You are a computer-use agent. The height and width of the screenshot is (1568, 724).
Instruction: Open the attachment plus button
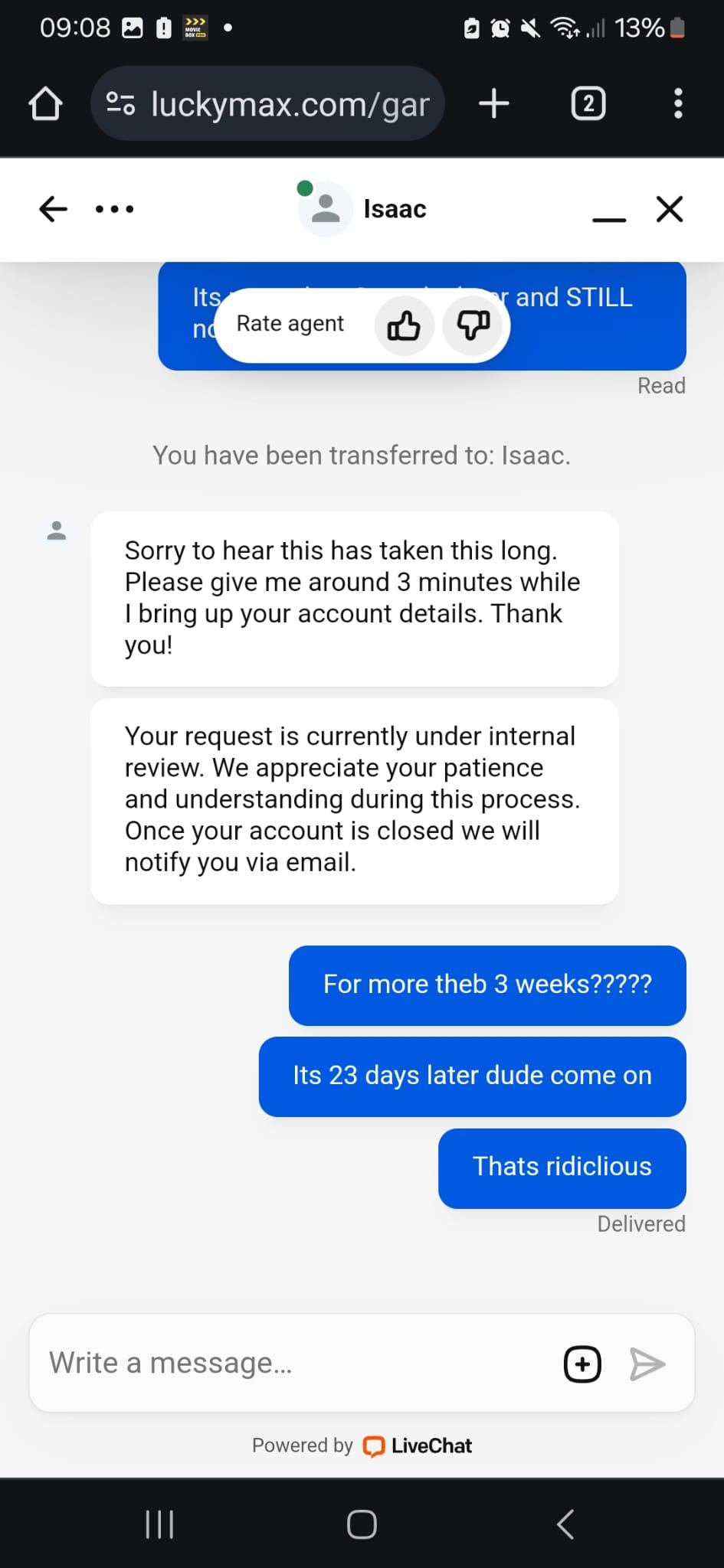[x=582, y=1364]
